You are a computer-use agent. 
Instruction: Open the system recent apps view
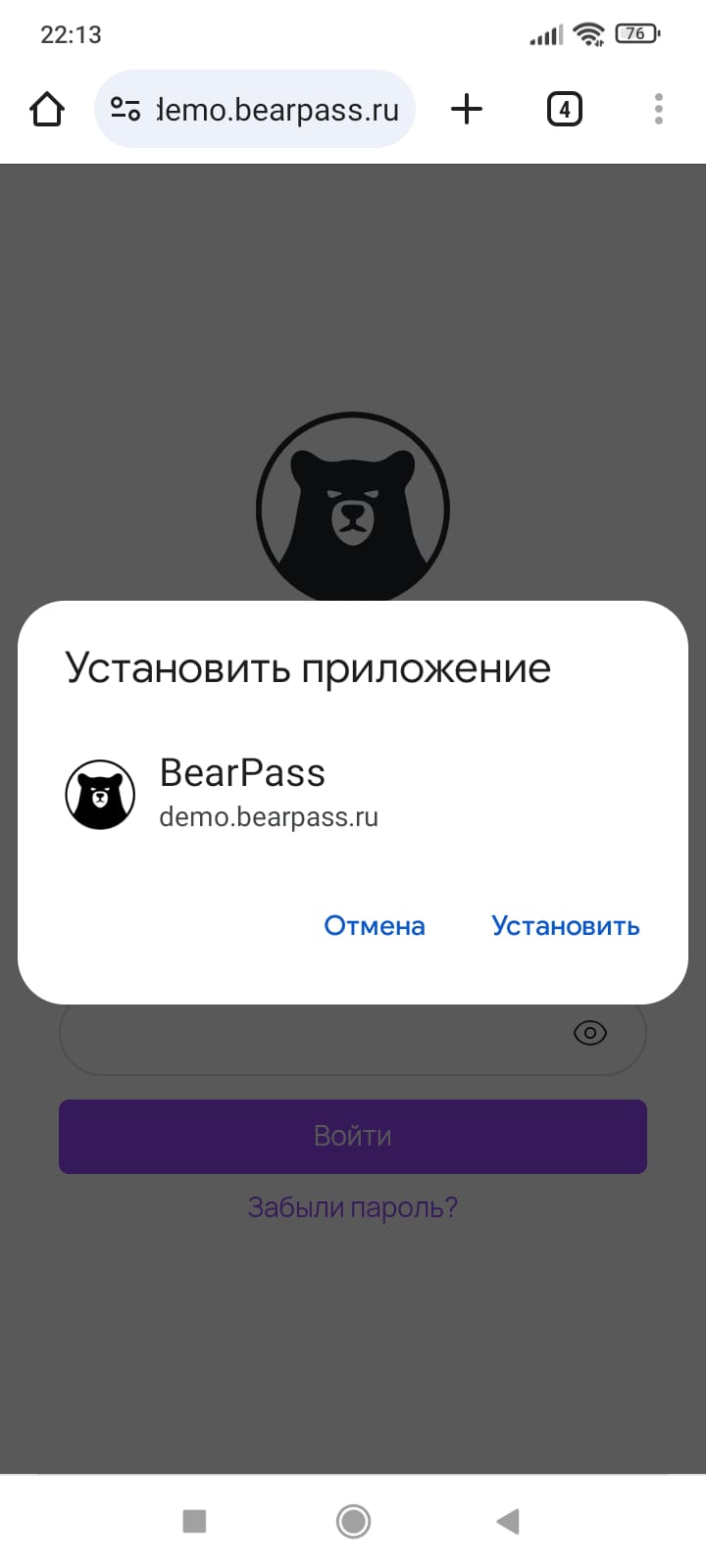pos(195,1521)
